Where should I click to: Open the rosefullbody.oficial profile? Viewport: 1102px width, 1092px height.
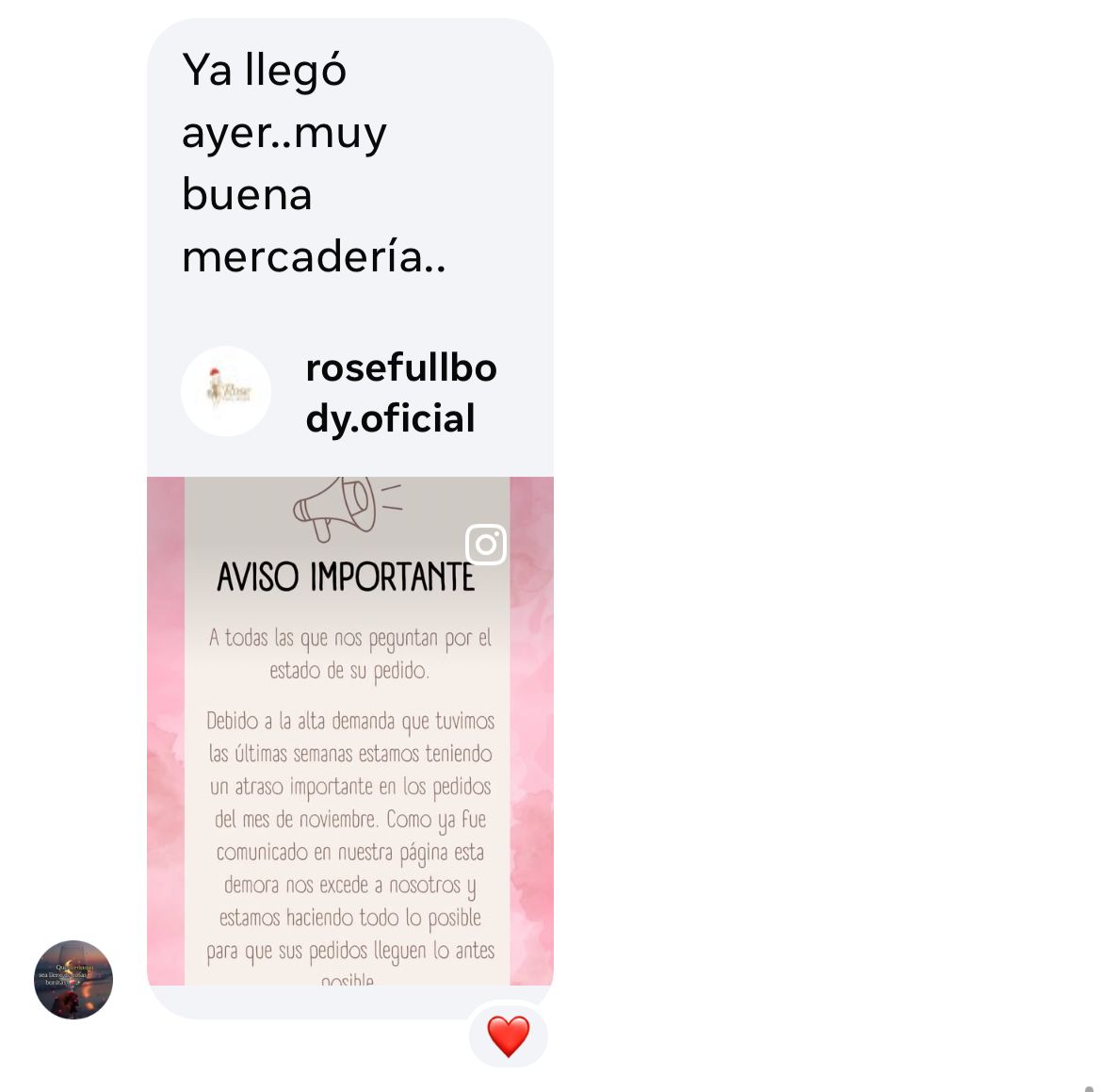point(400,392)
